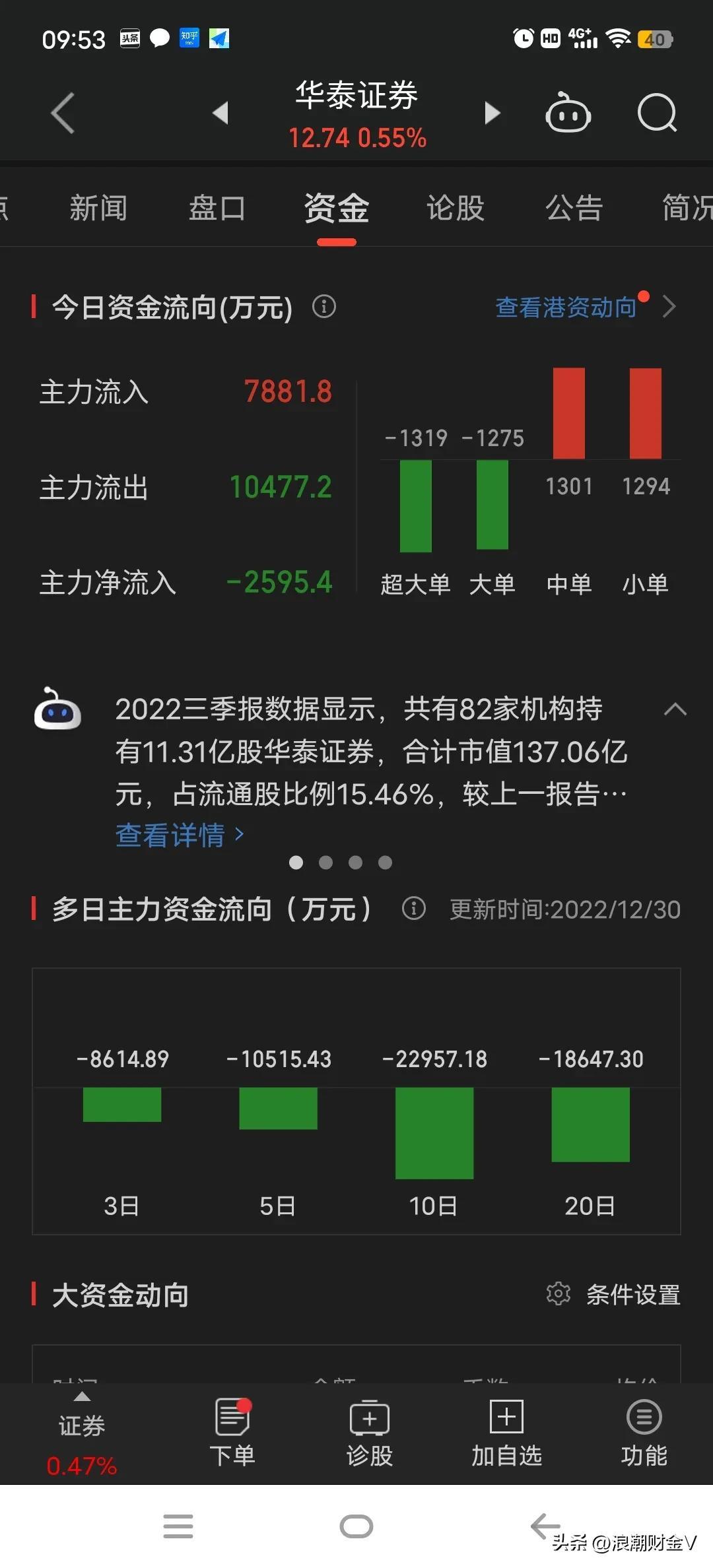Switch to the previous stock

pyautogui.click(x=221, y=113)
